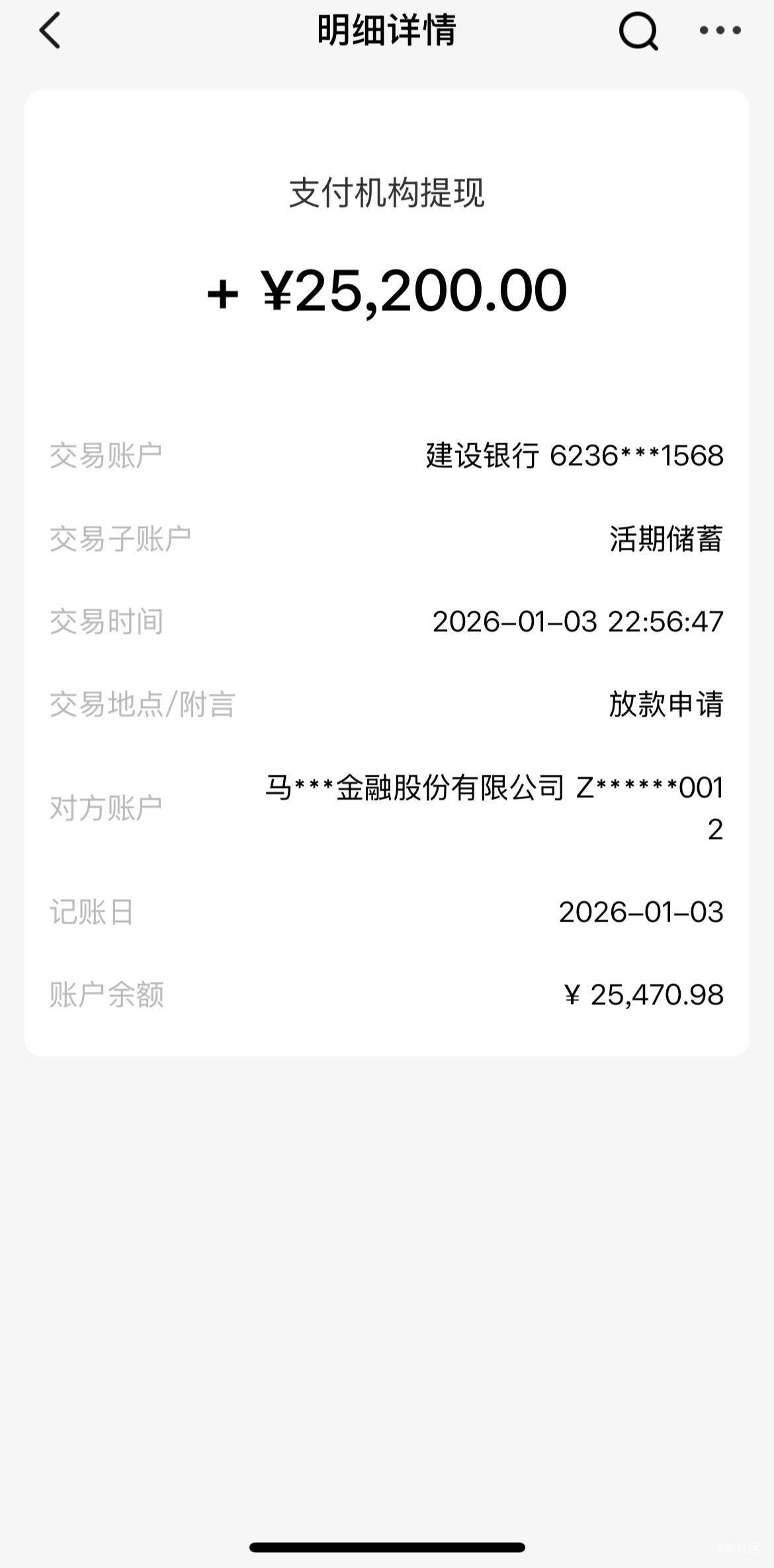Open the three-dot overflow menu
774x1568 pixels.
[720, 30]
